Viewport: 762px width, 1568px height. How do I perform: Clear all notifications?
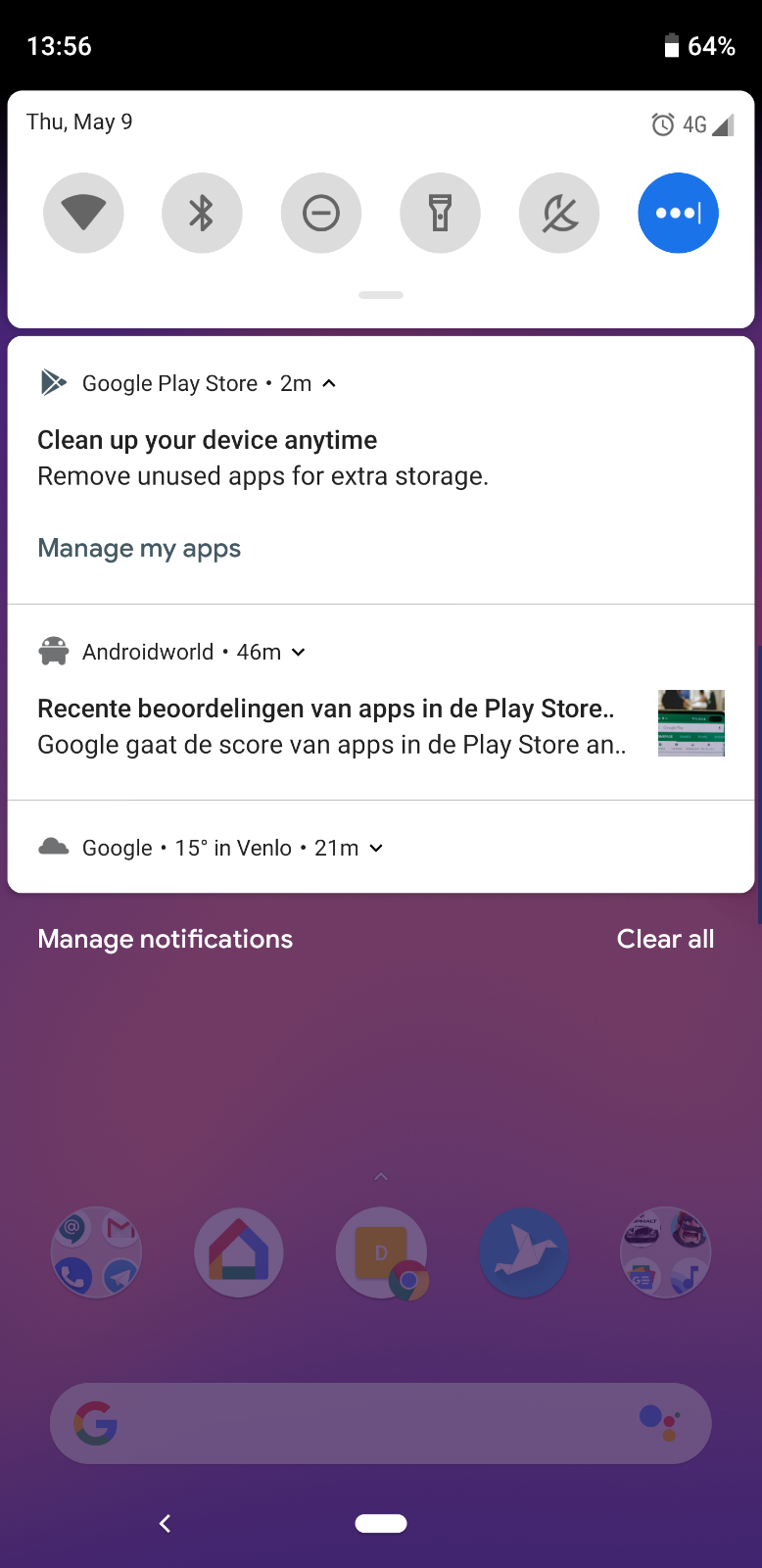665,939
